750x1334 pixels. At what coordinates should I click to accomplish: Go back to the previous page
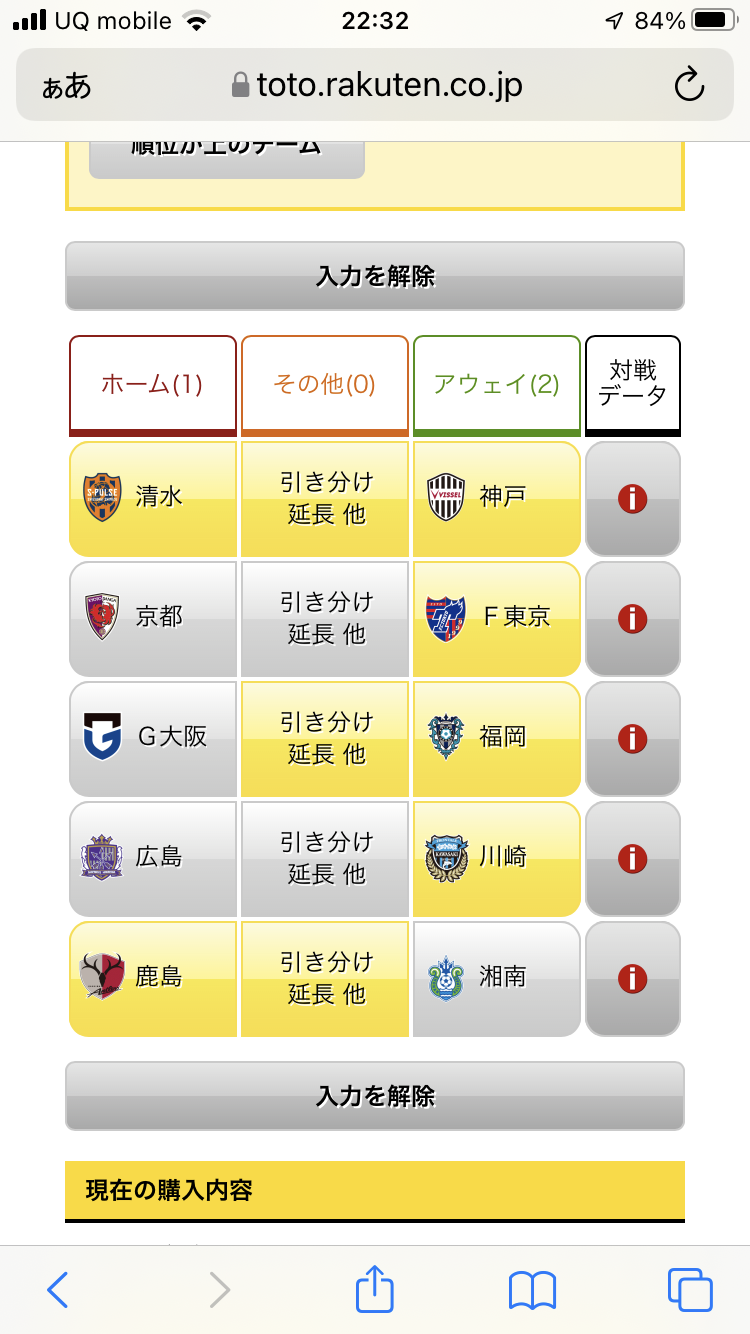point(58,1290)
